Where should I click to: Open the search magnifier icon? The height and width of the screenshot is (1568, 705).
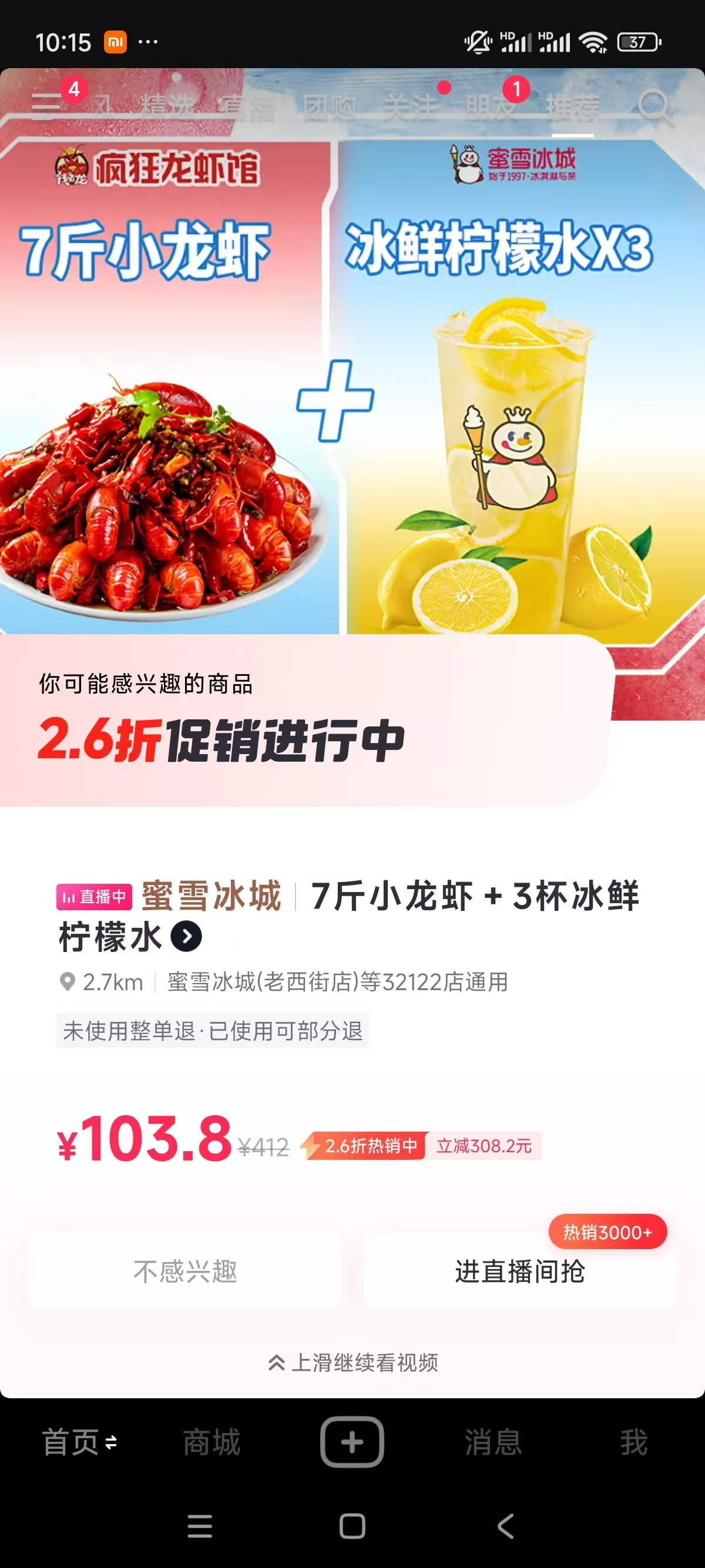click(654, 107)
